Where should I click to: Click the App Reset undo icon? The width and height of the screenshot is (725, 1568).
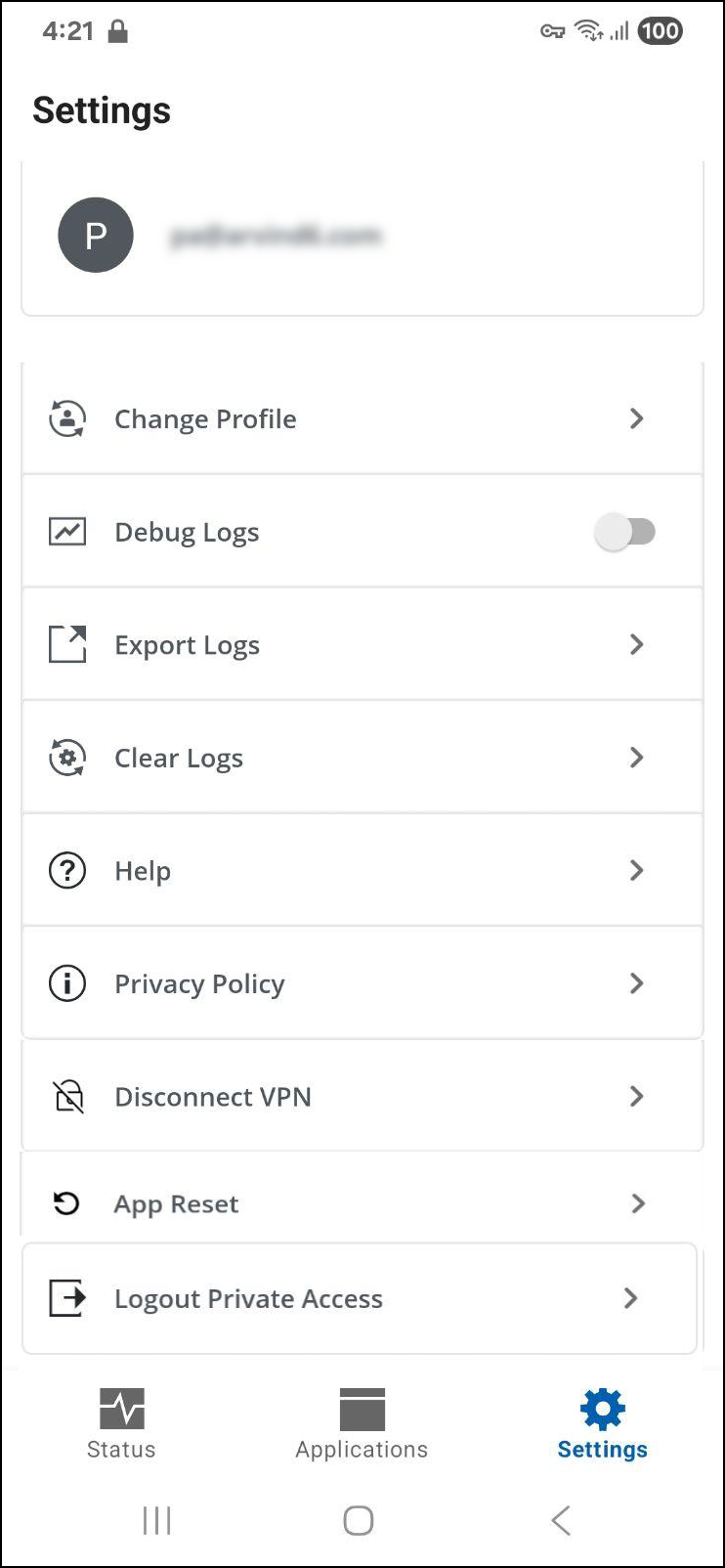(x=64, y=1203)
